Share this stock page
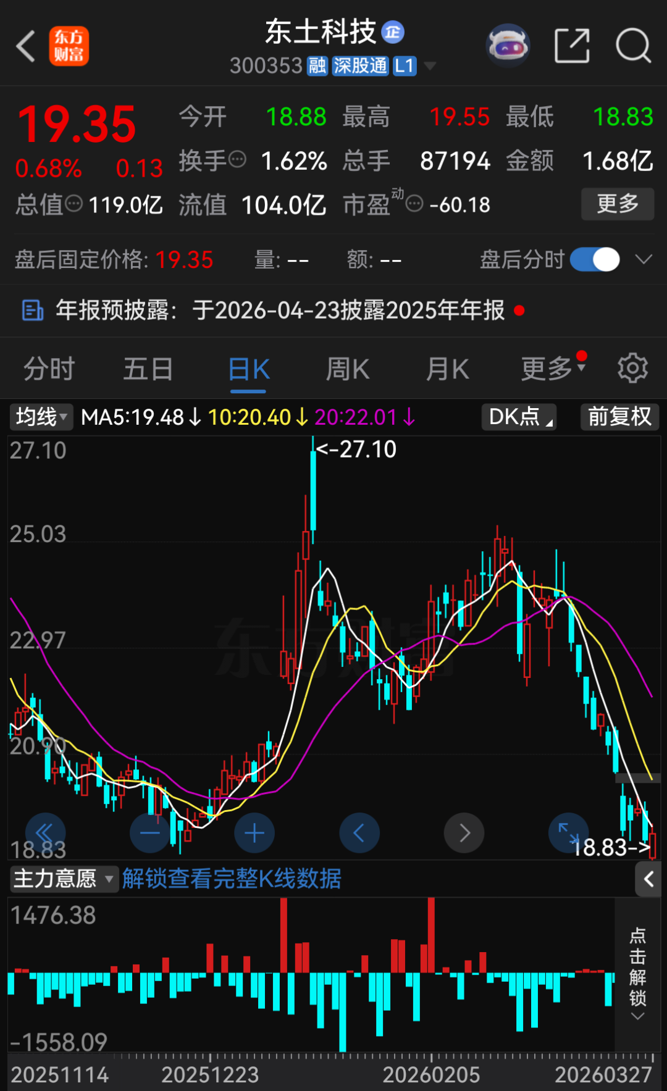The height and width of the screenshot is (1091, 667). pyautogui.click(x=572, y=45)
